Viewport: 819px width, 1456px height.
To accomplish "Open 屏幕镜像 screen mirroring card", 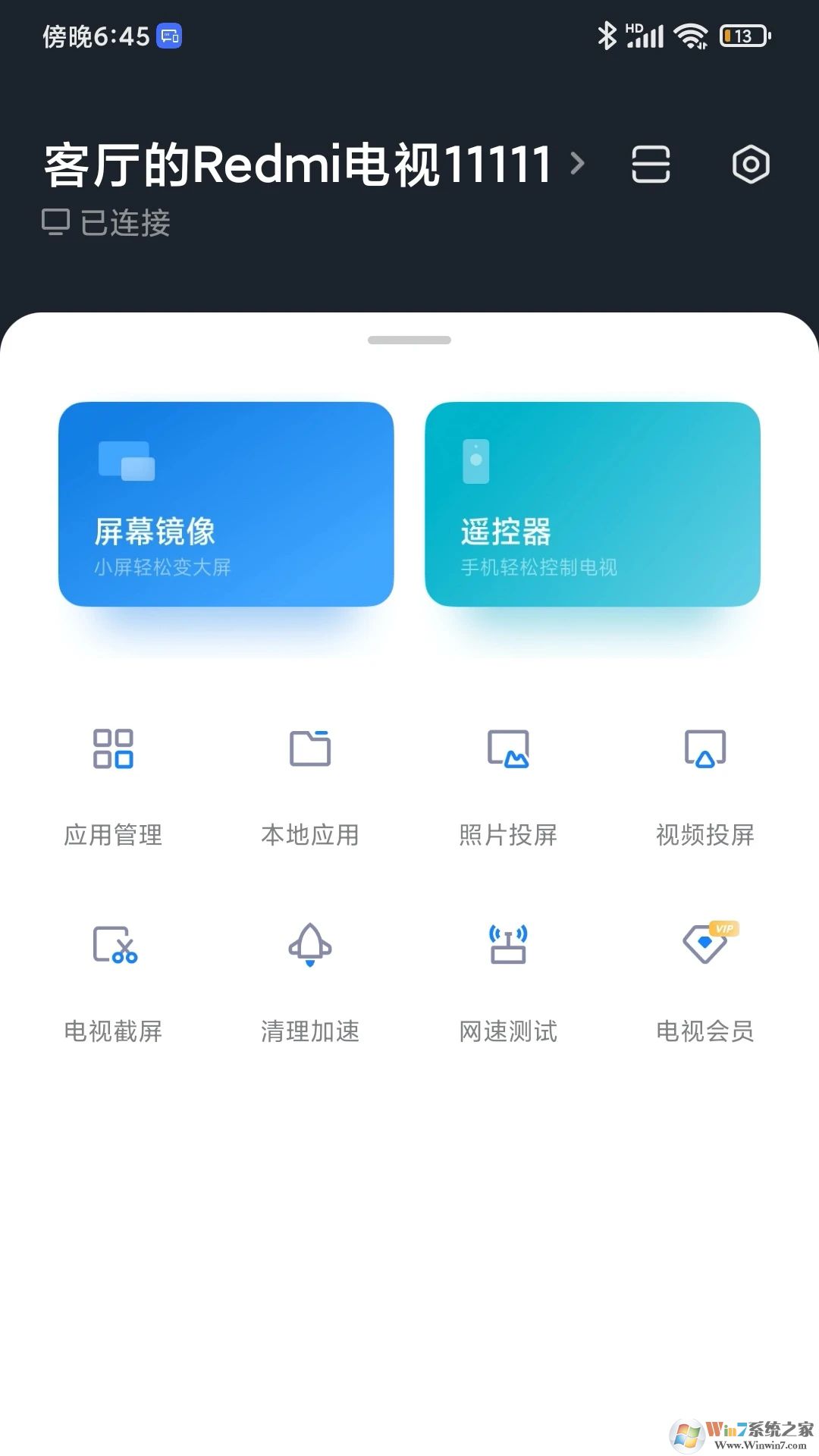I will (225, 504).
